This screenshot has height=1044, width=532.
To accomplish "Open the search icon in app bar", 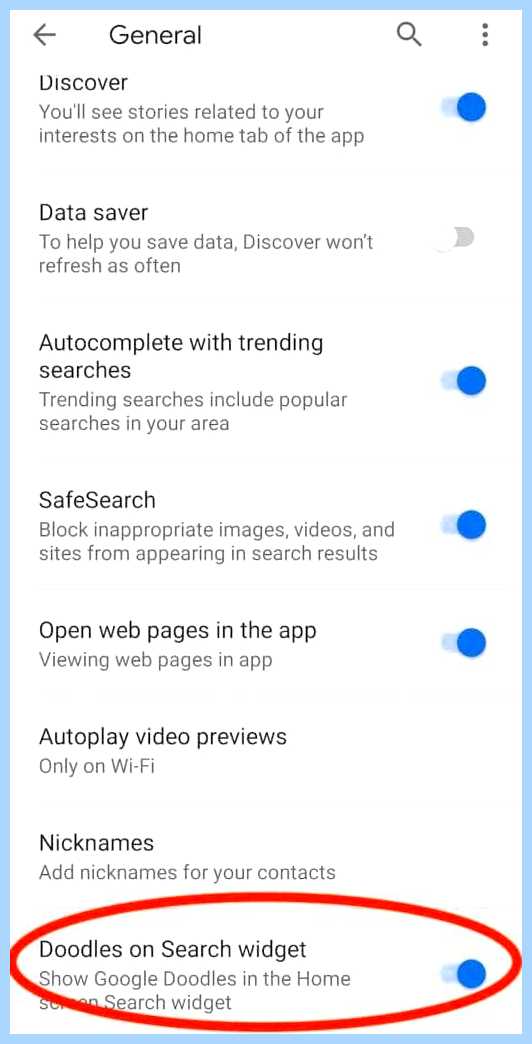I will tap(409, 34).
